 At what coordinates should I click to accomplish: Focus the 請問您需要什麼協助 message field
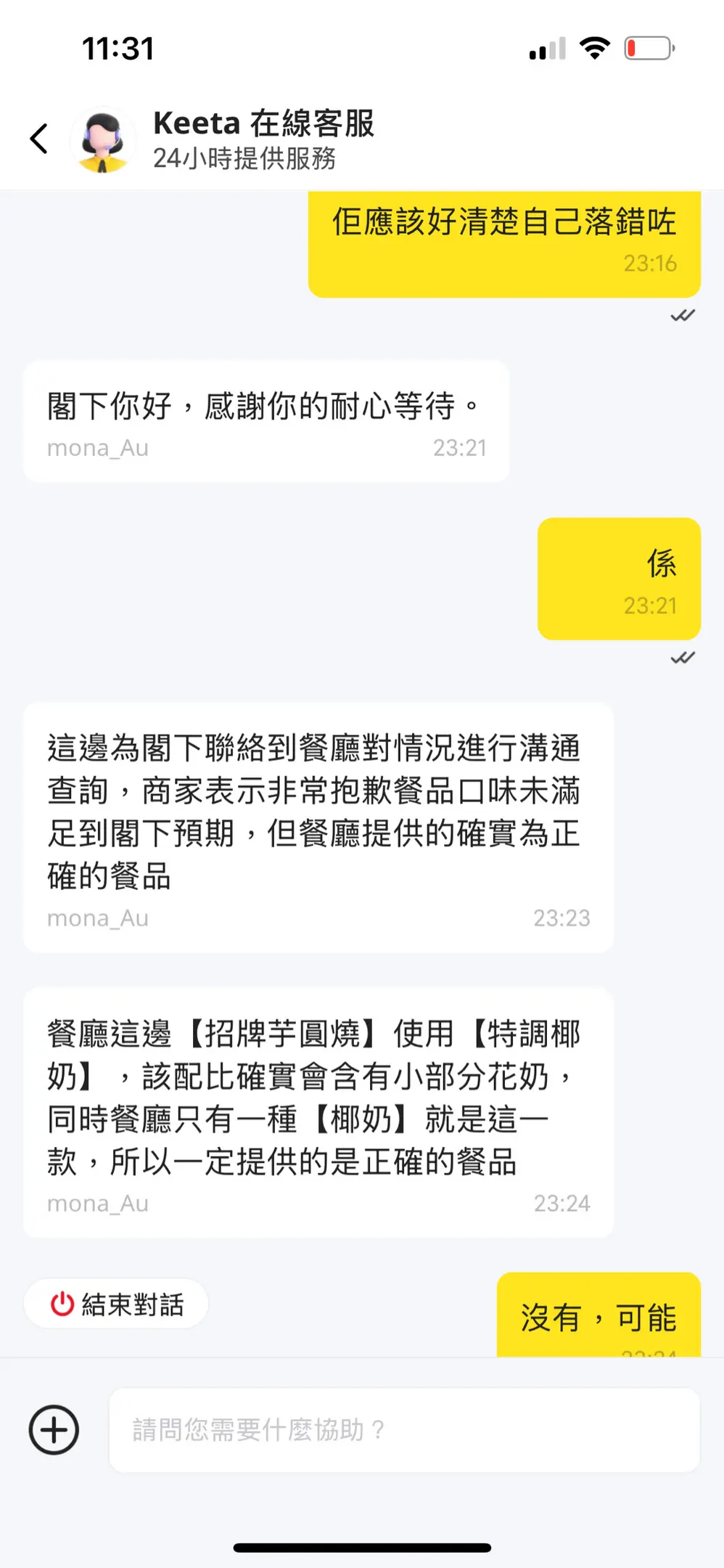coord(404,1430)
